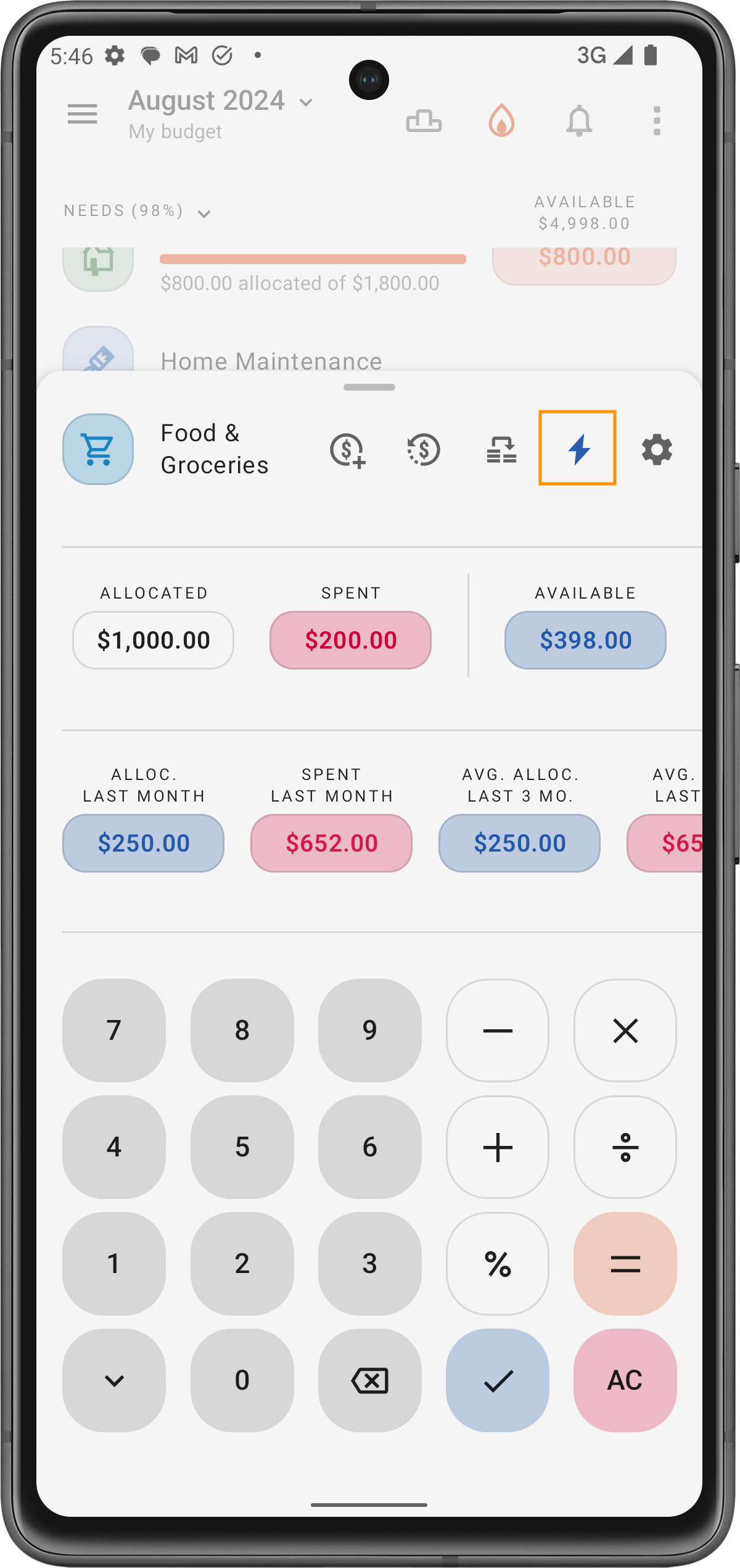This screenshot has width=740, height=1568.
Task: Clear the entry with AC
Action: (x=625, y=1380)
